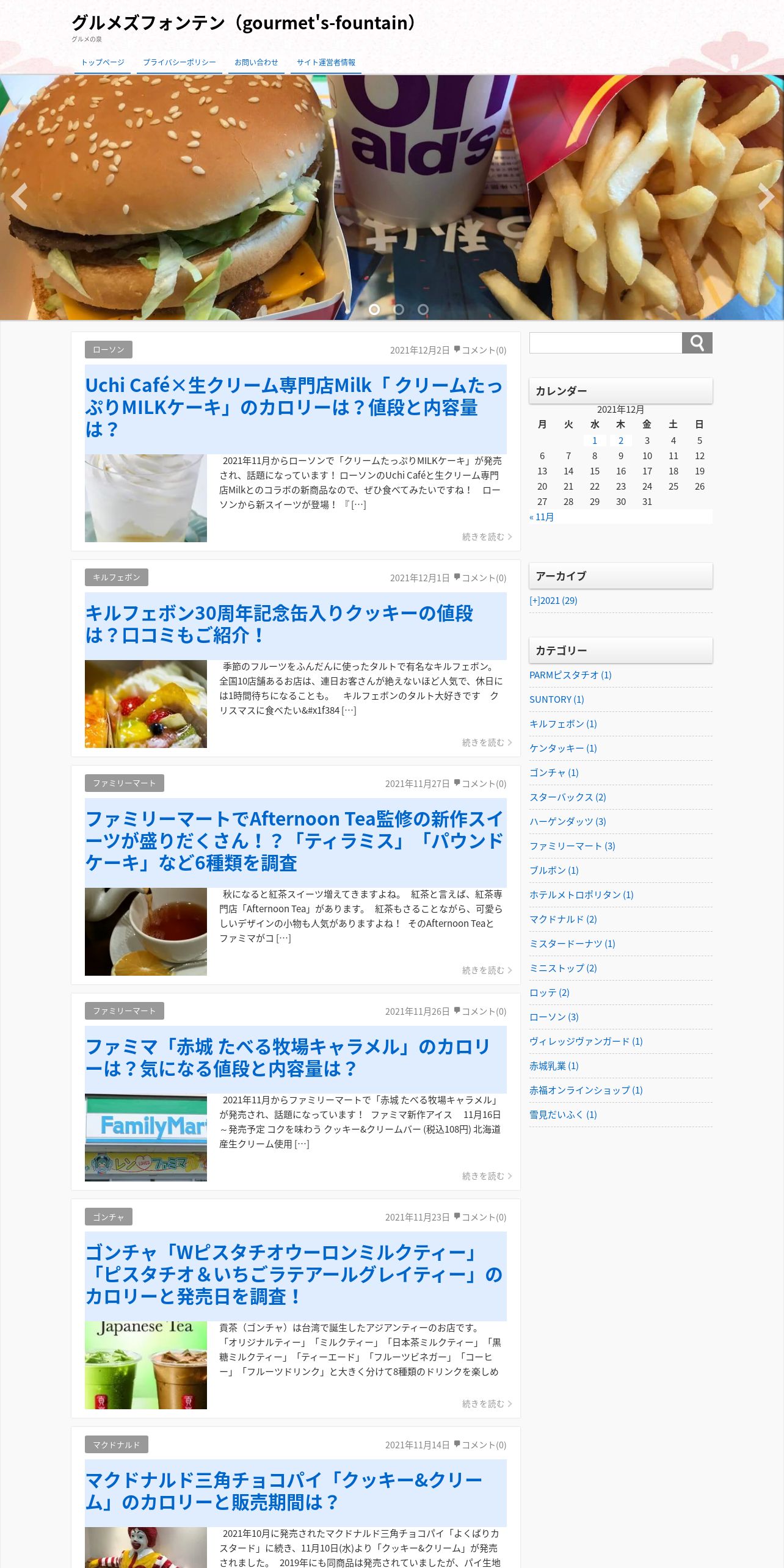This screenshot has height=1568, width=784.
Task: Open the スターバックス category
Action: click(568, 797)
